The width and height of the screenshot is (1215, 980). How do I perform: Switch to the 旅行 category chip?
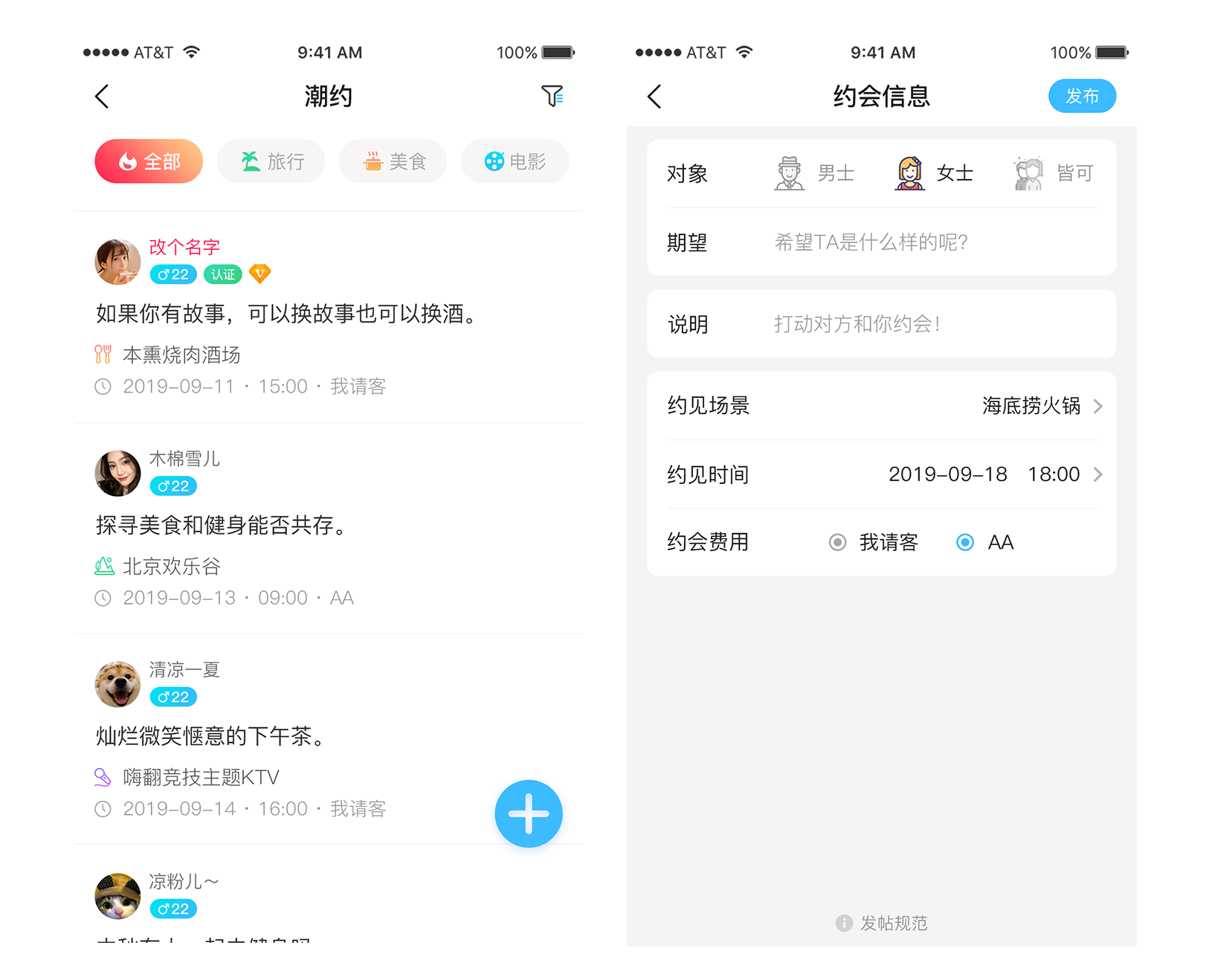click(x=271, y=161)
